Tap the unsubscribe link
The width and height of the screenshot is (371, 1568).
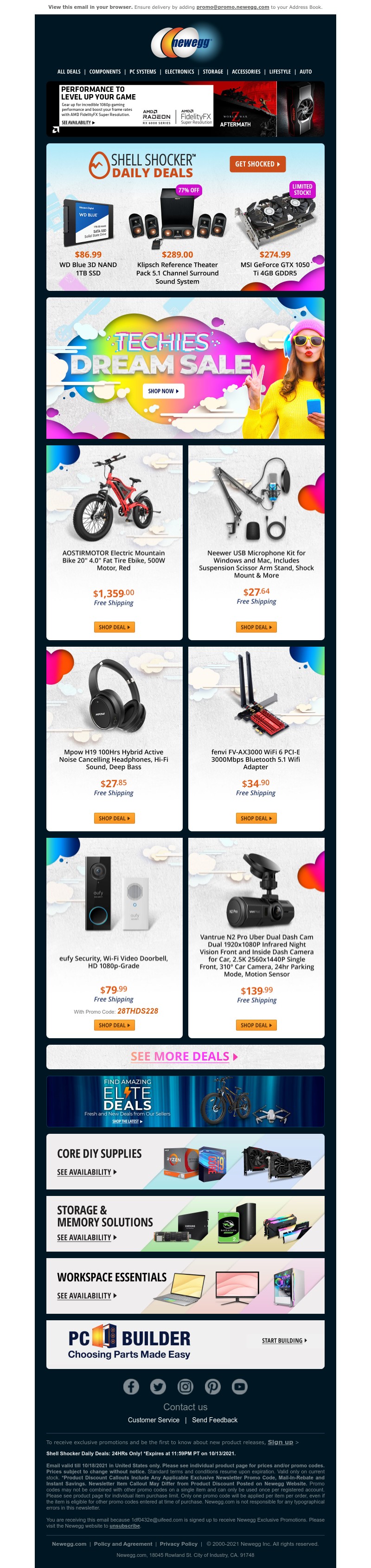(125, 1525)
